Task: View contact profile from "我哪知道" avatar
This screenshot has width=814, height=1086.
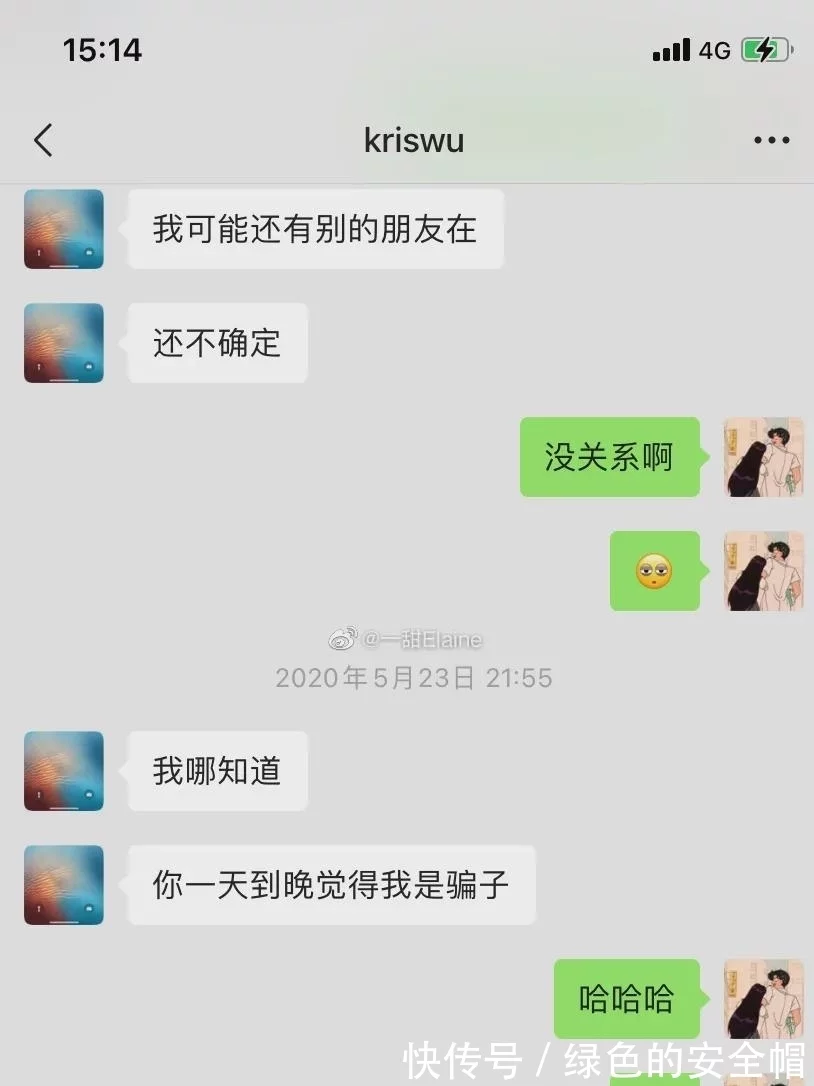Action: pyautogui.click(x=64, y=771)
